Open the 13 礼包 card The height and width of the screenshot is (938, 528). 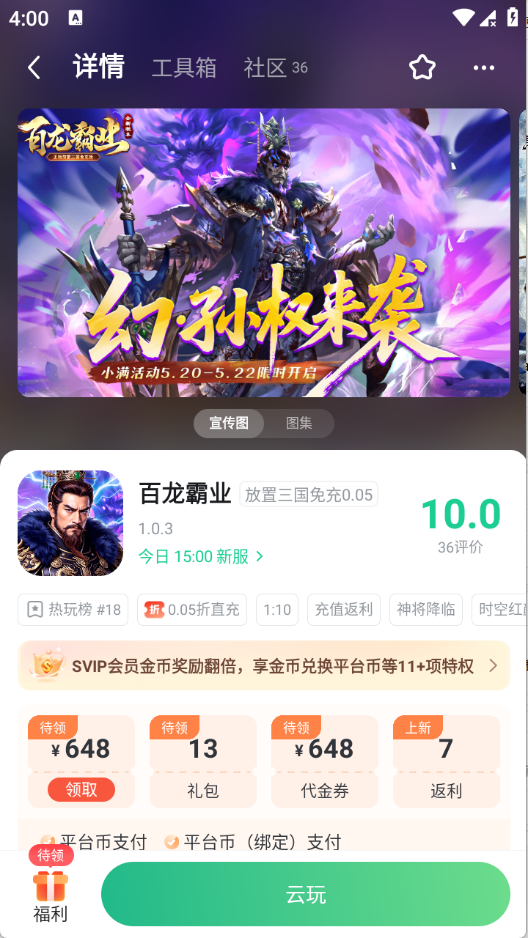pyautogui.click(x=203, y=762)
